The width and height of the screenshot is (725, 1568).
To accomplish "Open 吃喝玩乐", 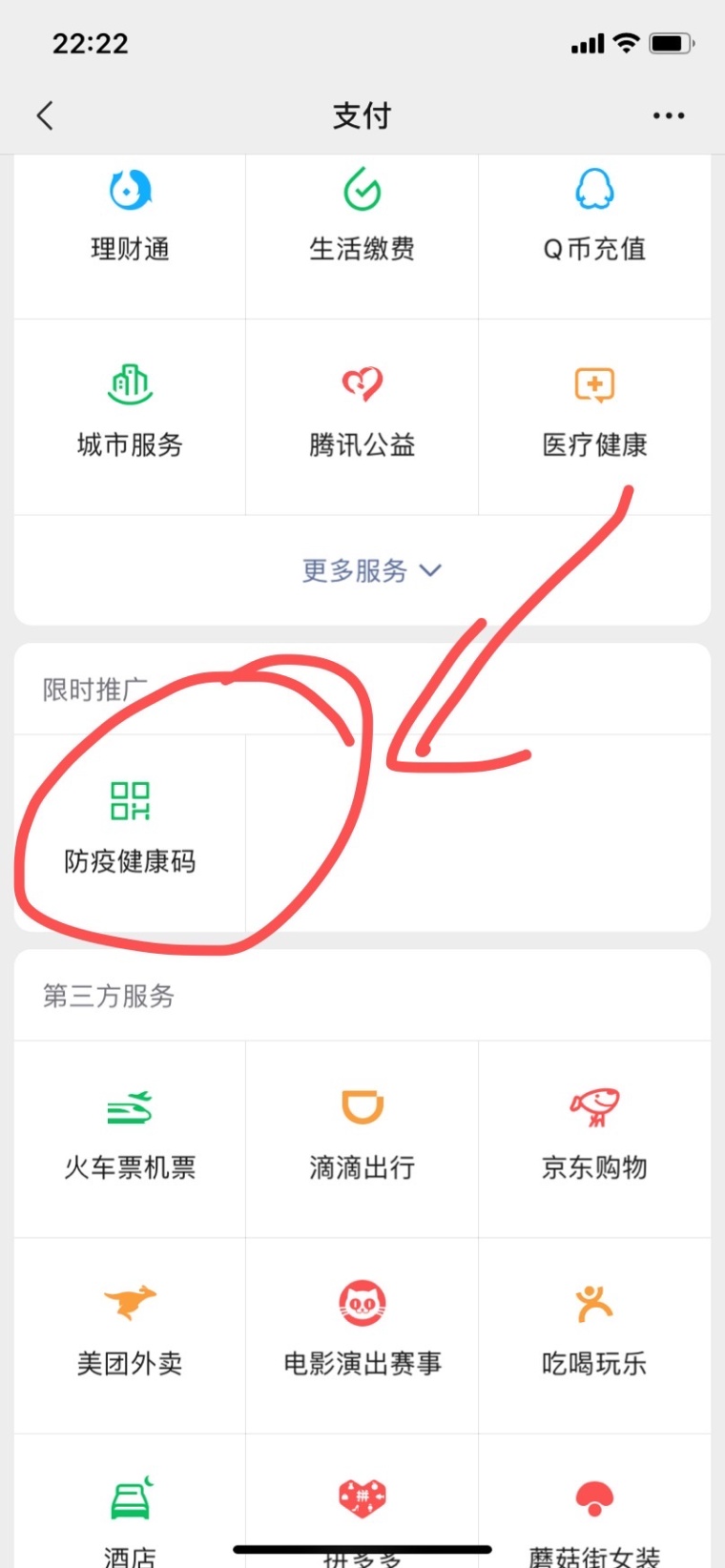I will (x=594, y=1331).
